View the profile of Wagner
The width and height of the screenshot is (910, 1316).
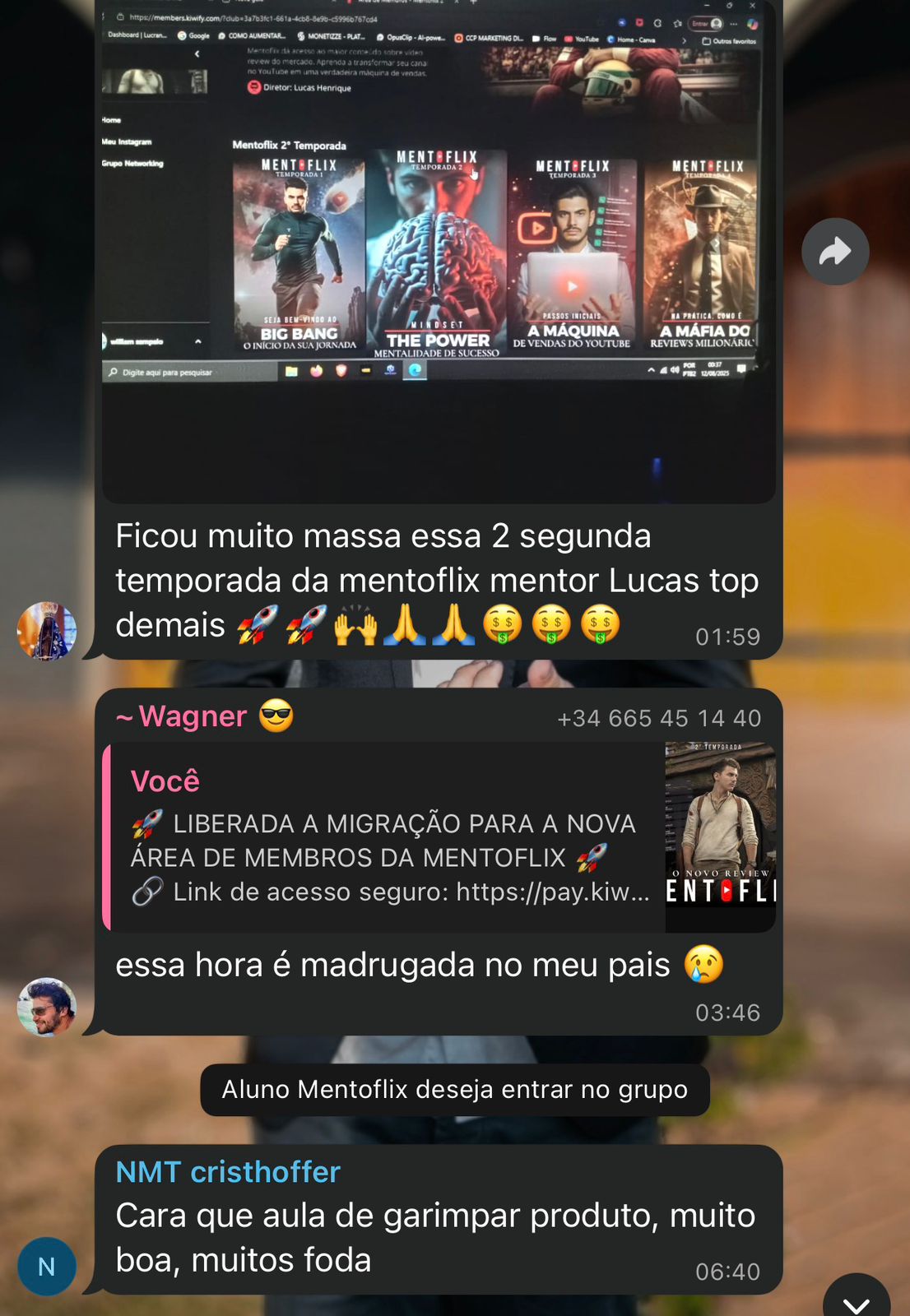pyautogui.click(x=193, y=716)
